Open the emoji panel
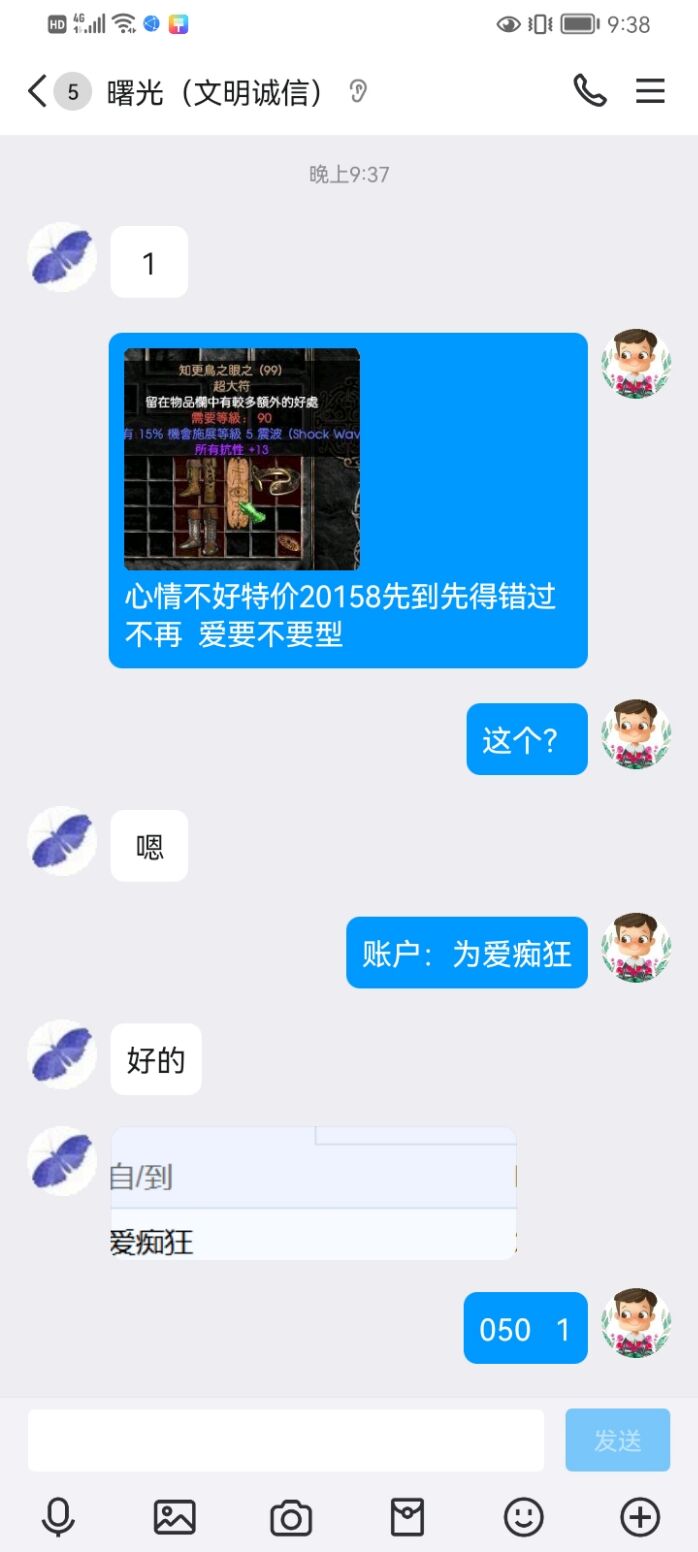 [x=523, y=1518]
